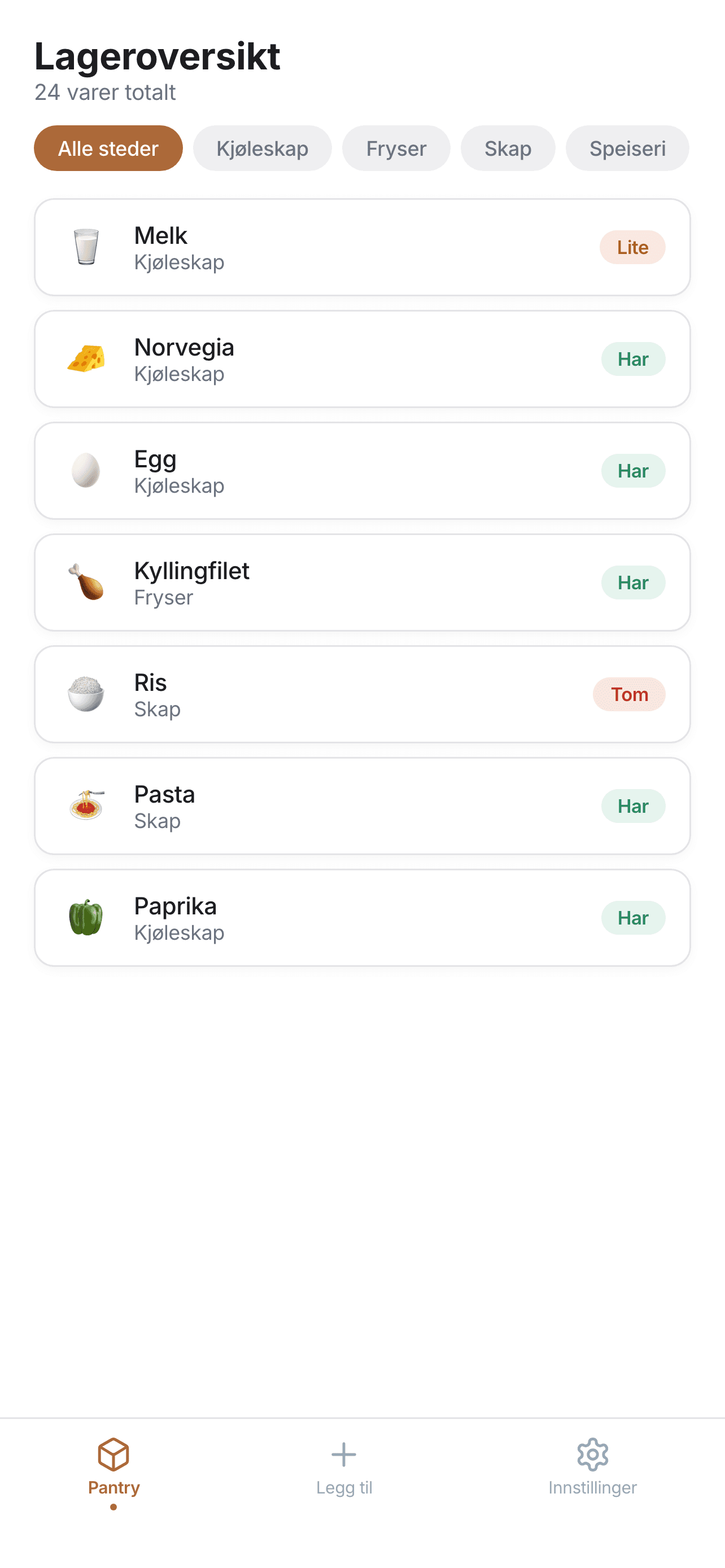The width and height of the screenshot is (725, 1568).
Task: Toggle the Har status badge on Pasta
Action: point(633,806)
